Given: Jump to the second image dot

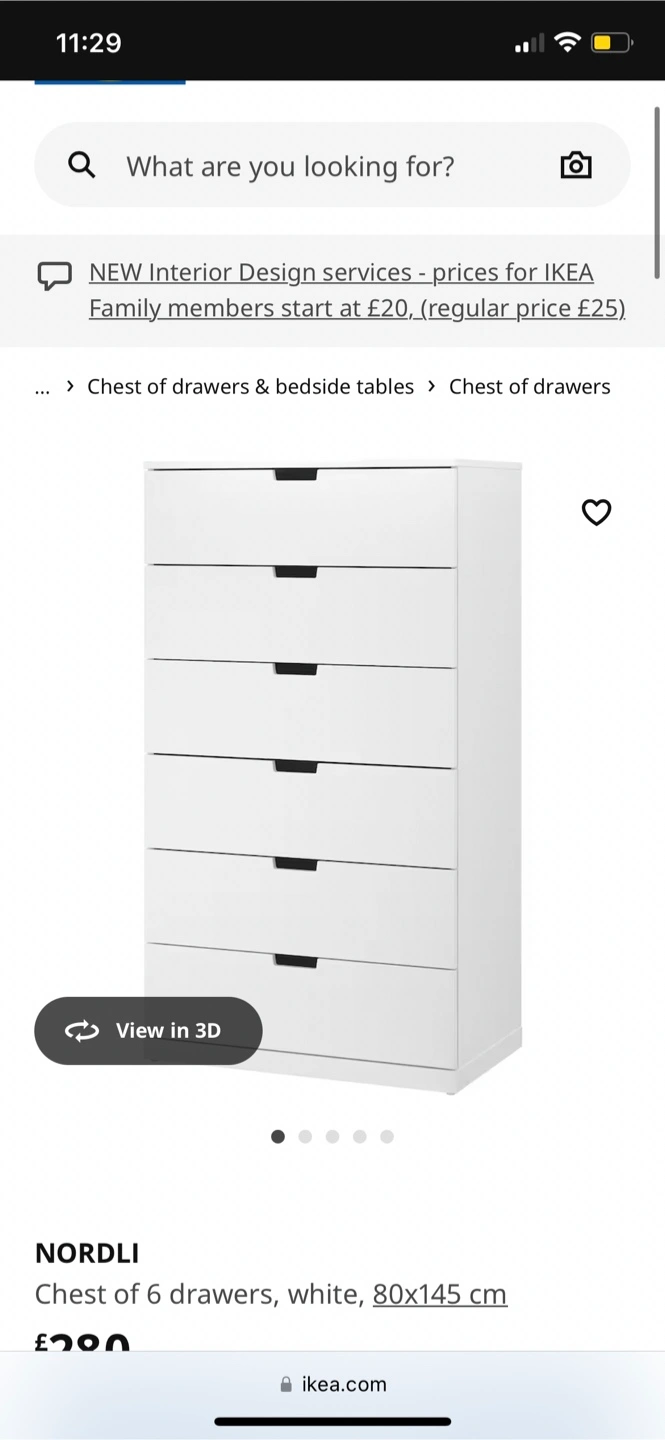Looking at the screenshot, I should click(305, 1136).
